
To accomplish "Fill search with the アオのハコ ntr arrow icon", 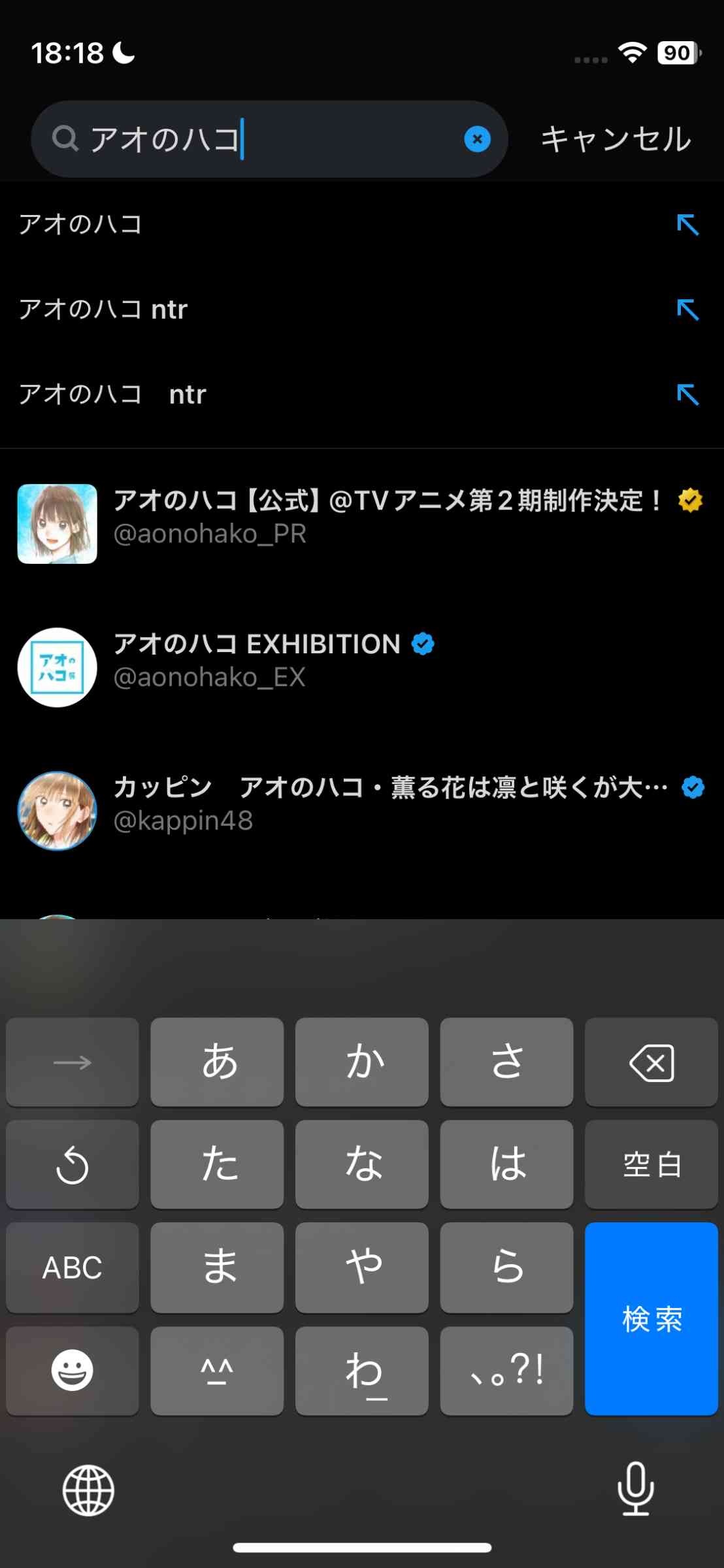I will click(687, 309).
